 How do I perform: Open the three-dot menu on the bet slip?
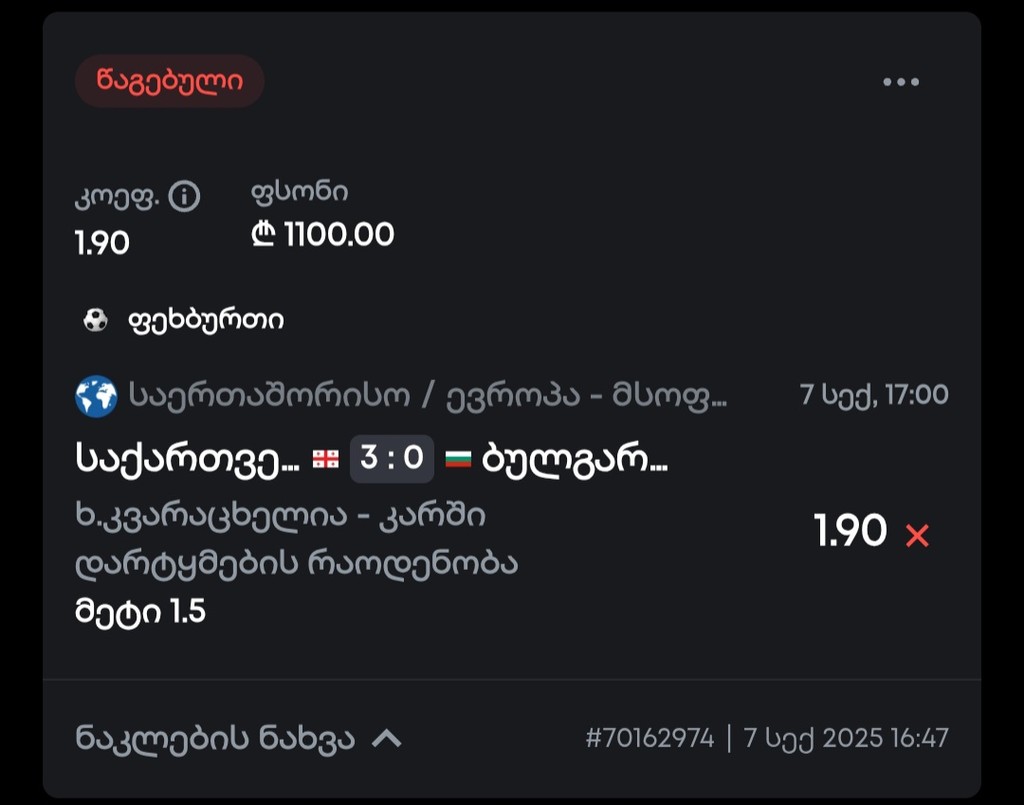[x=900, y=82]
